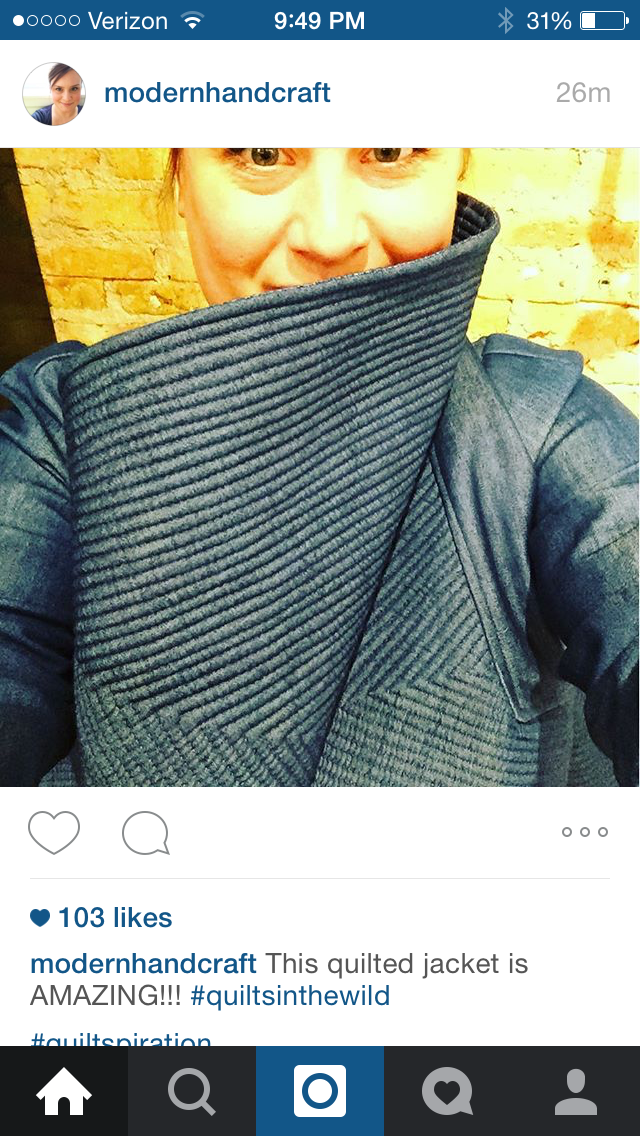Go to the Home feed tab

(x=64, y=1091)
